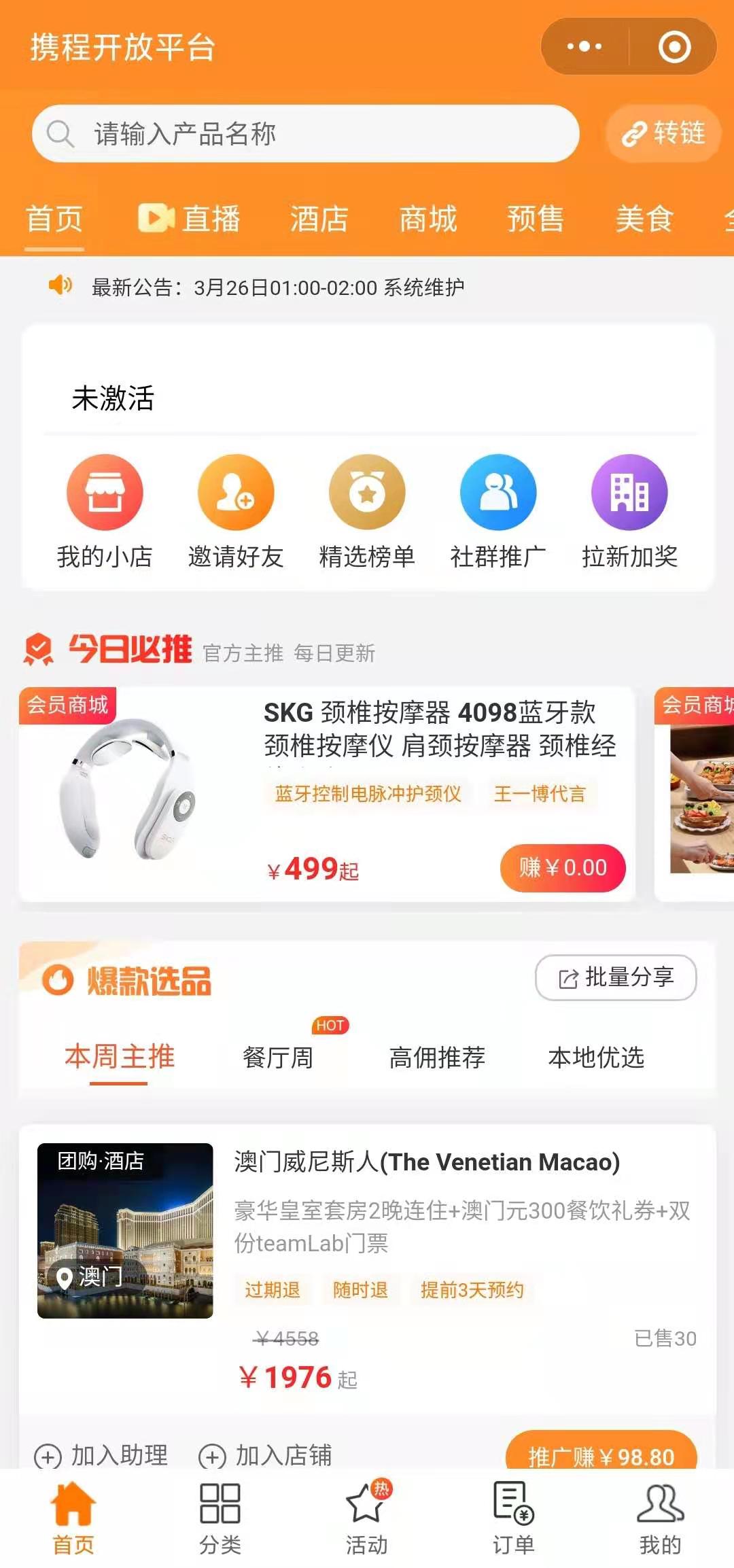Switch to the 直播 tab
This screenshot has width=734, height=1568.
[190, 219]
